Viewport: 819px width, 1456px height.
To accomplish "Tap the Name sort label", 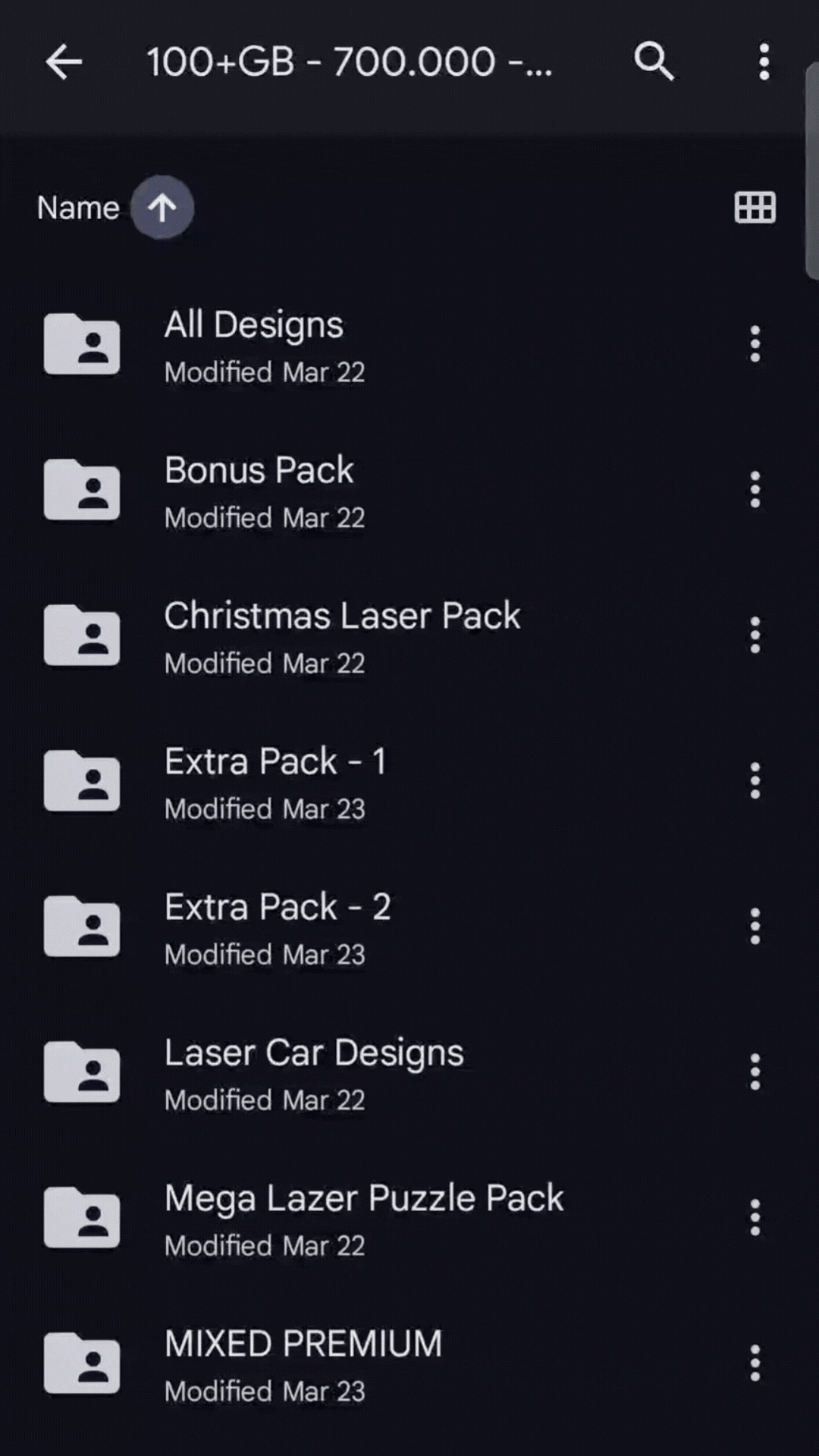I will point(78,208).
